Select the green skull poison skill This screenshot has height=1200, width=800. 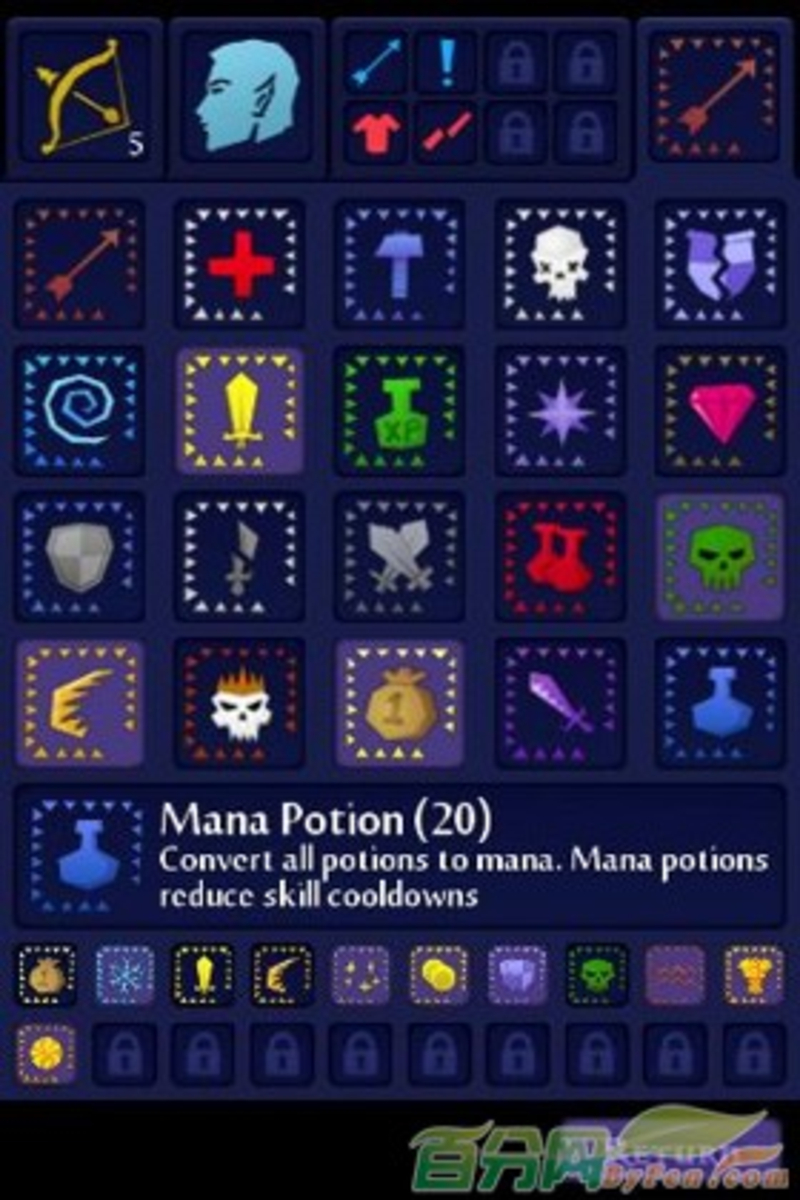720,557
